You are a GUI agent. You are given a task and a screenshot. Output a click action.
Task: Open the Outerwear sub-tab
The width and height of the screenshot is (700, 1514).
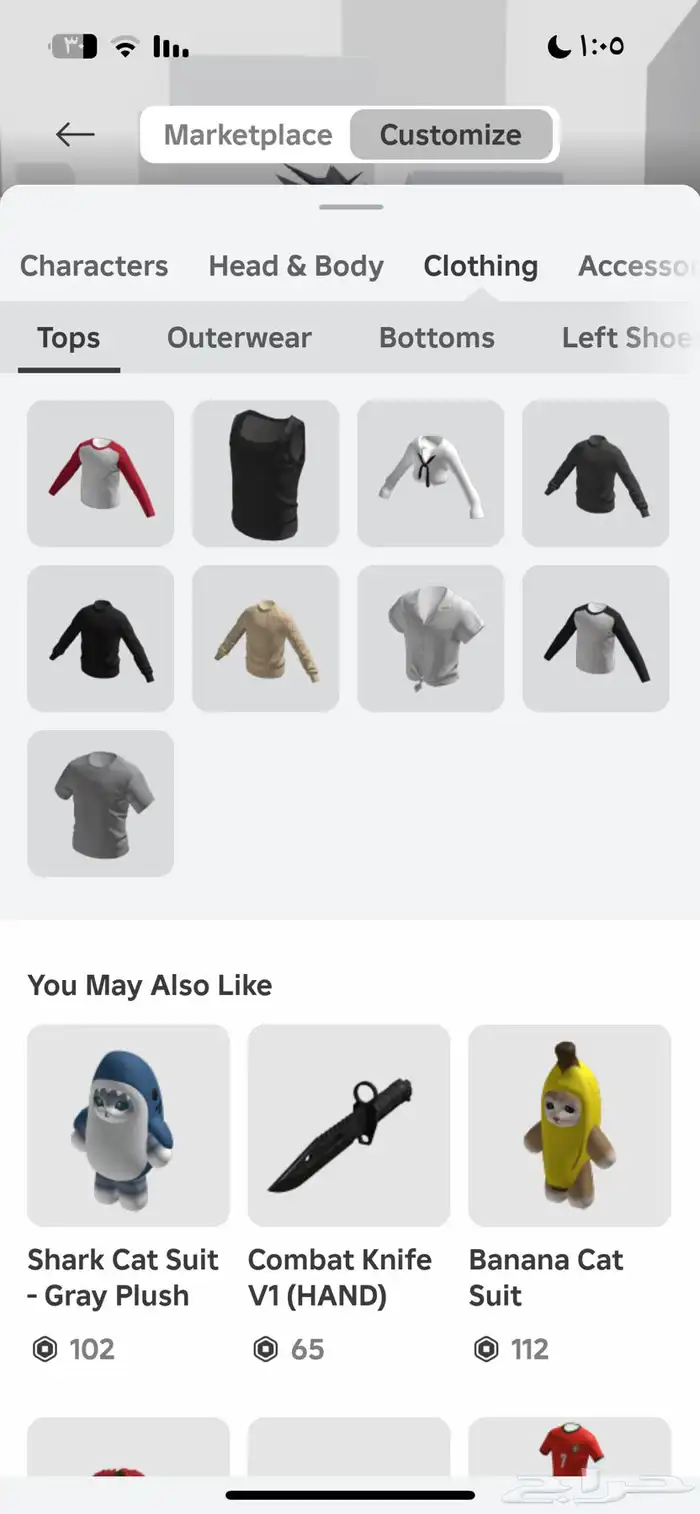click(x=239, y=338)
